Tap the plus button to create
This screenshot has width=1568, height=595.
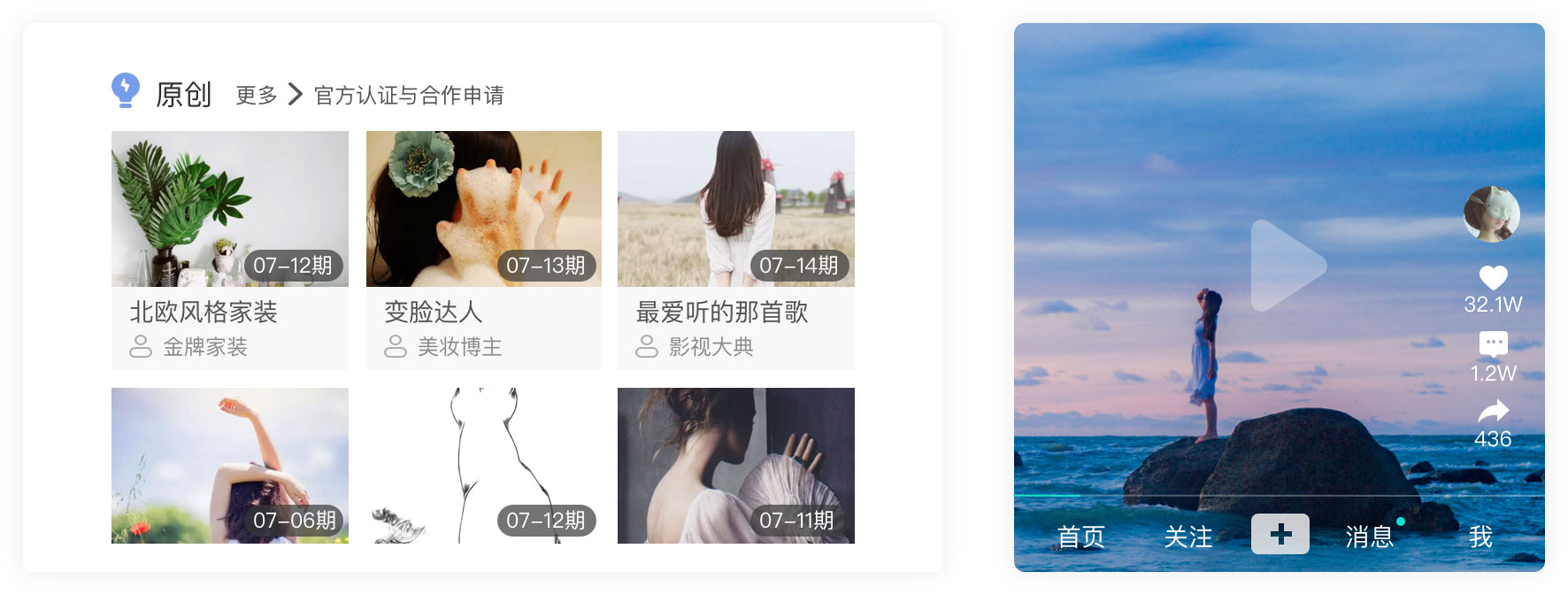point(1280,534)
